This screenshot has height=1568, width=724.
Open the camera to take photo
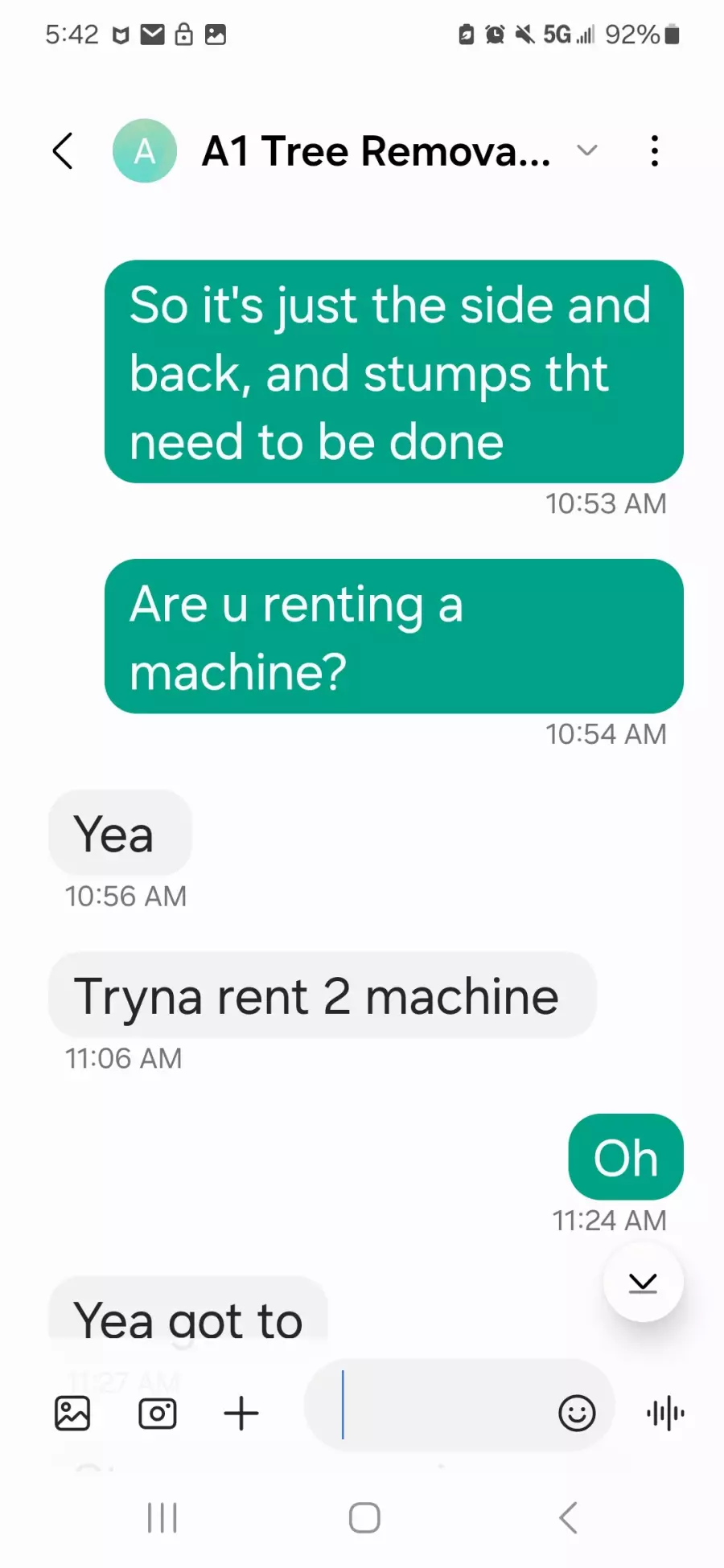[158, 1413]
